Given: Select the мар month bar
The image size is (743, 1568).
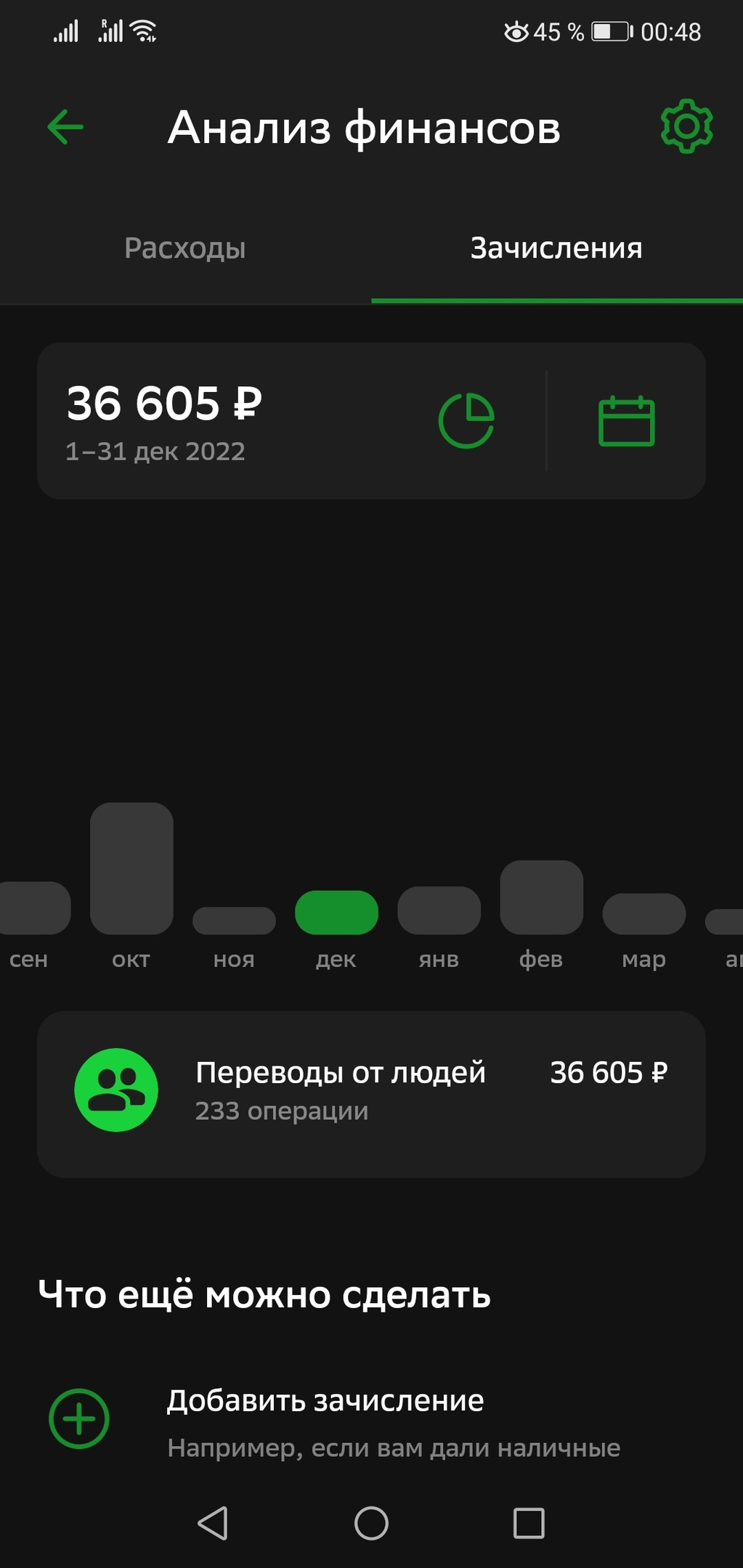Looking at the screenshot, I should pyautogui.click(x=643, y=914).
